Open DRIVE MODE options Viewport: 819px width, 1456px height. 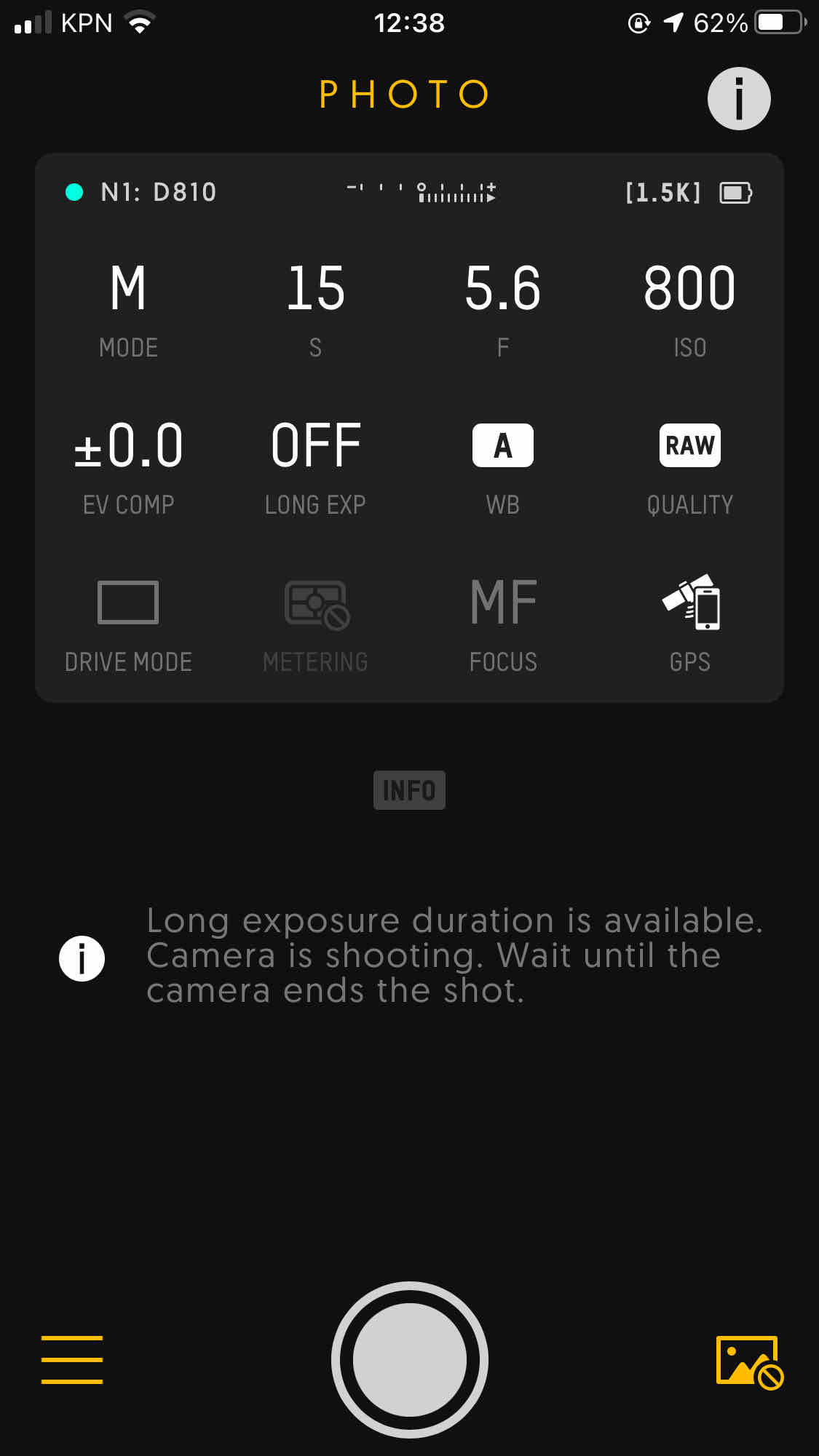(x=128, y=623)
